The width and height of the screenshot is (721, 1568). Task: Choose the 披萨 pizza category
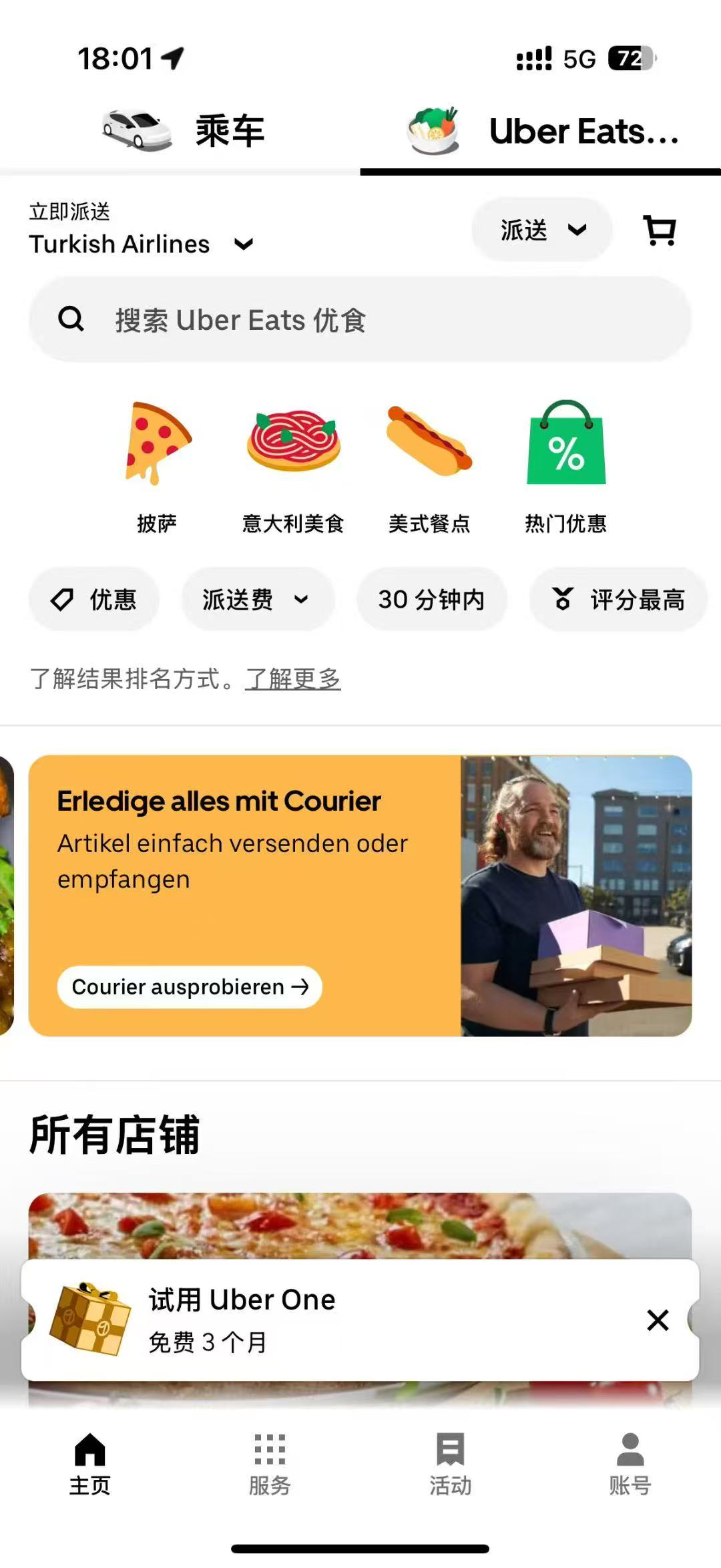(x=158, y=467)
